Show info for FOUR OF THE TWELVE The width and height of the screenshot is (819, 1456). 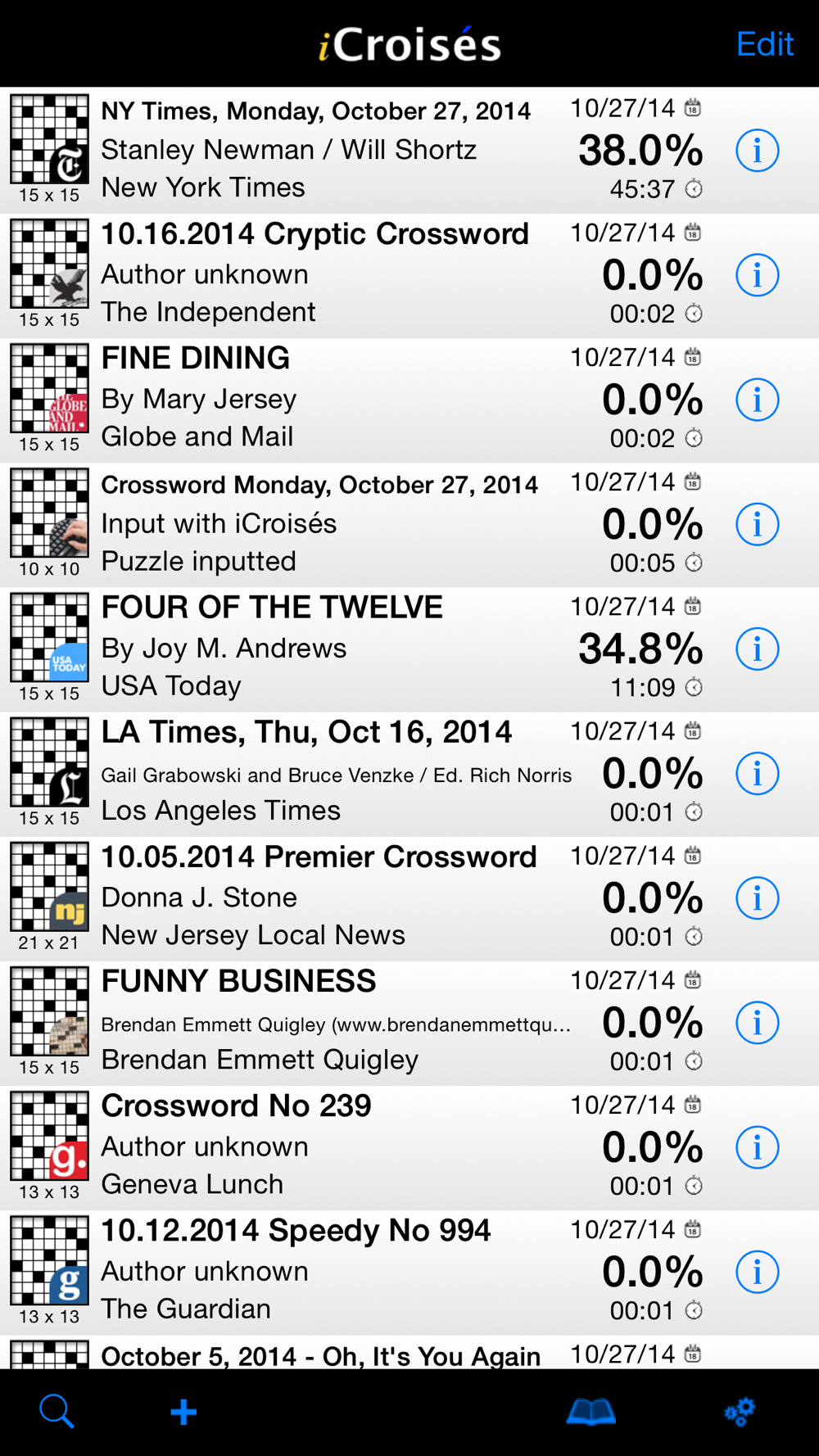coord(757,649)
